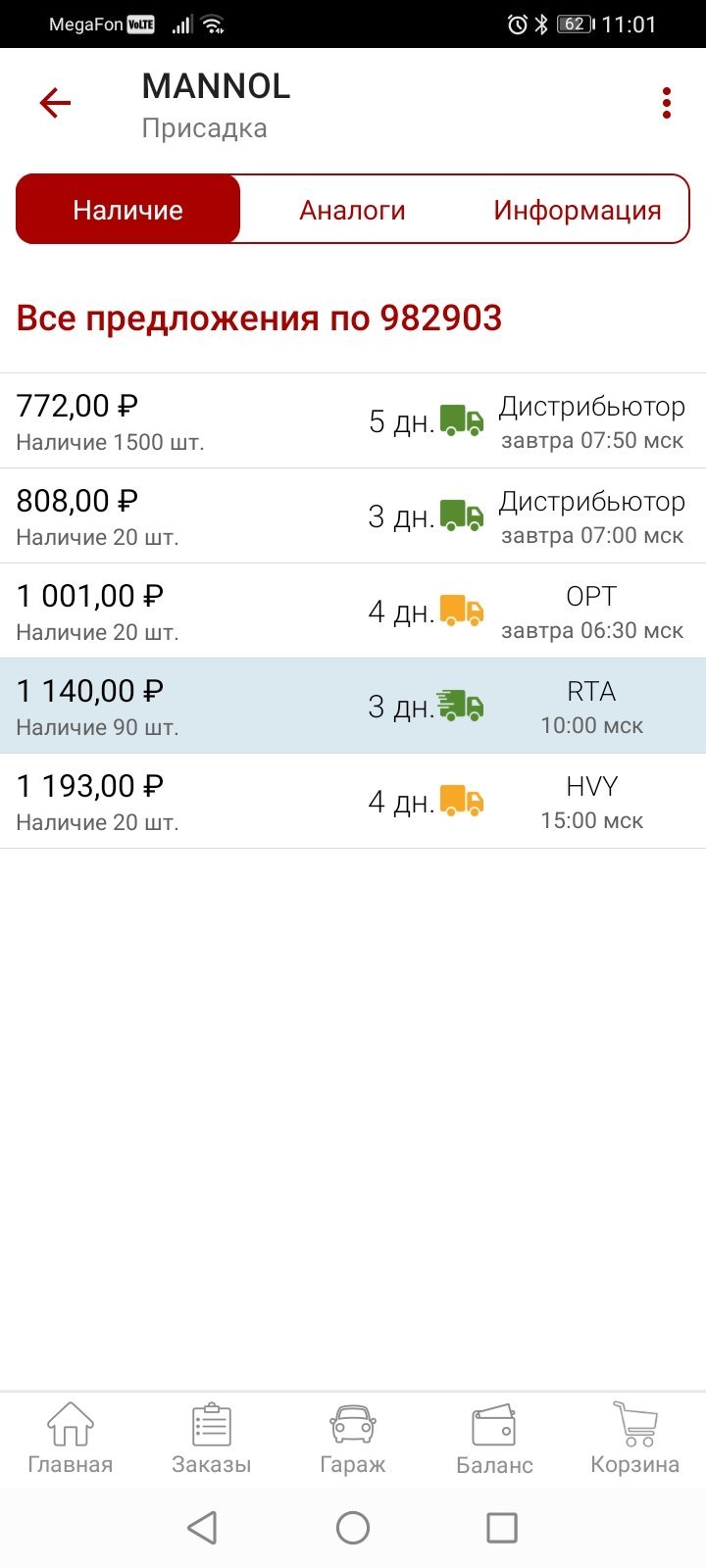The height and width of the screenshot is (1568, 706).
Task: Open the Заказы tab
Action: click(212, 1439)
